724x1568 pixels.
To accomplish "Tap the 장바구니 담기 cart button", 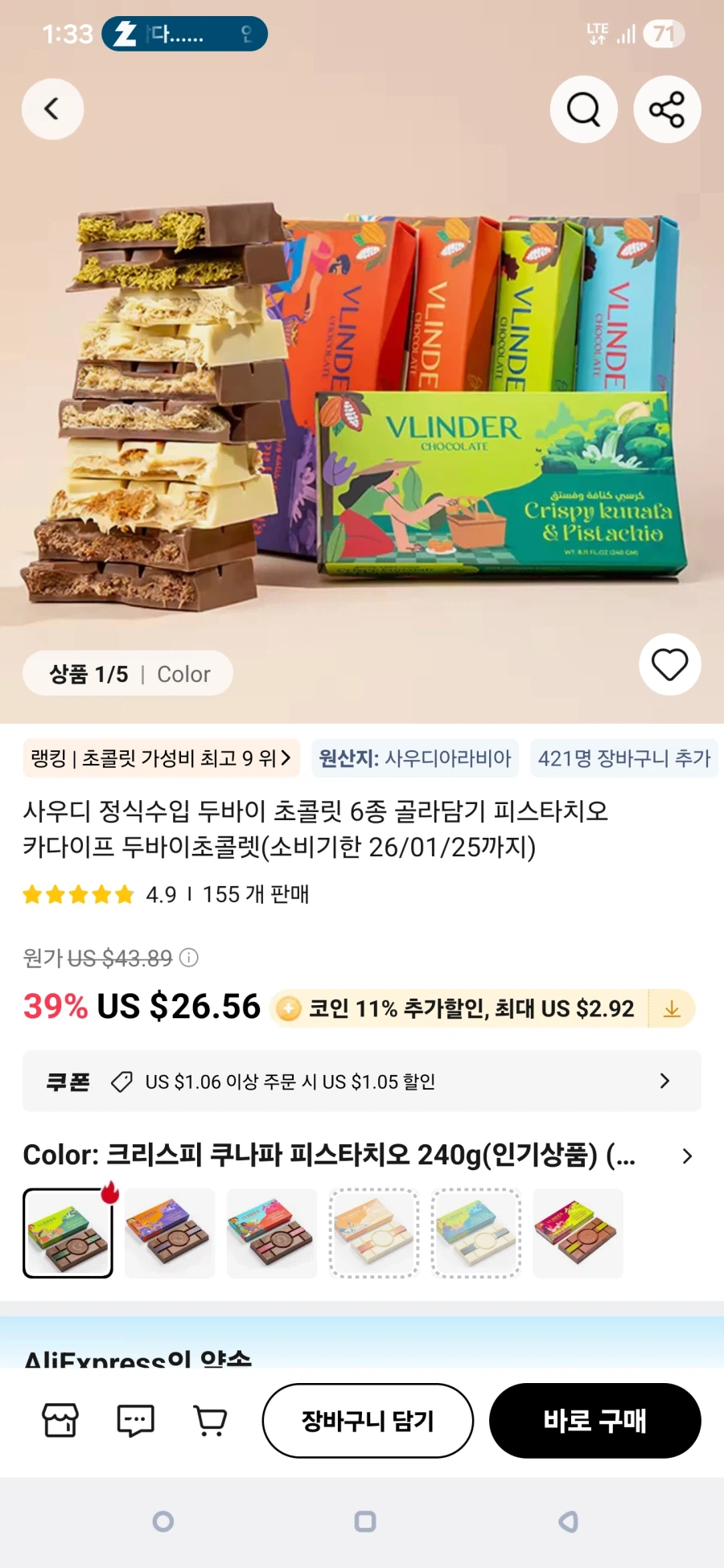I will coord(368,1420).
